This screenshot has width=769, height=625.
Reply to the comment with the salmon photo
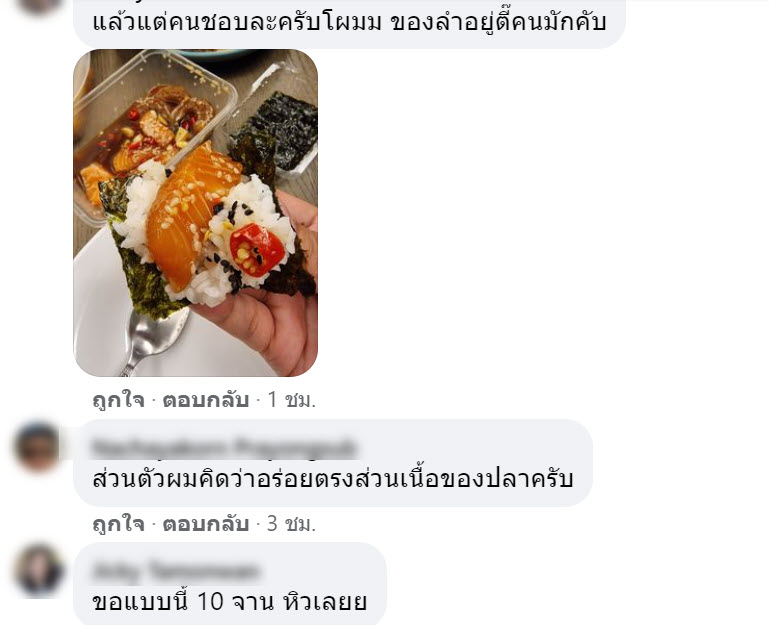point(206,400)
